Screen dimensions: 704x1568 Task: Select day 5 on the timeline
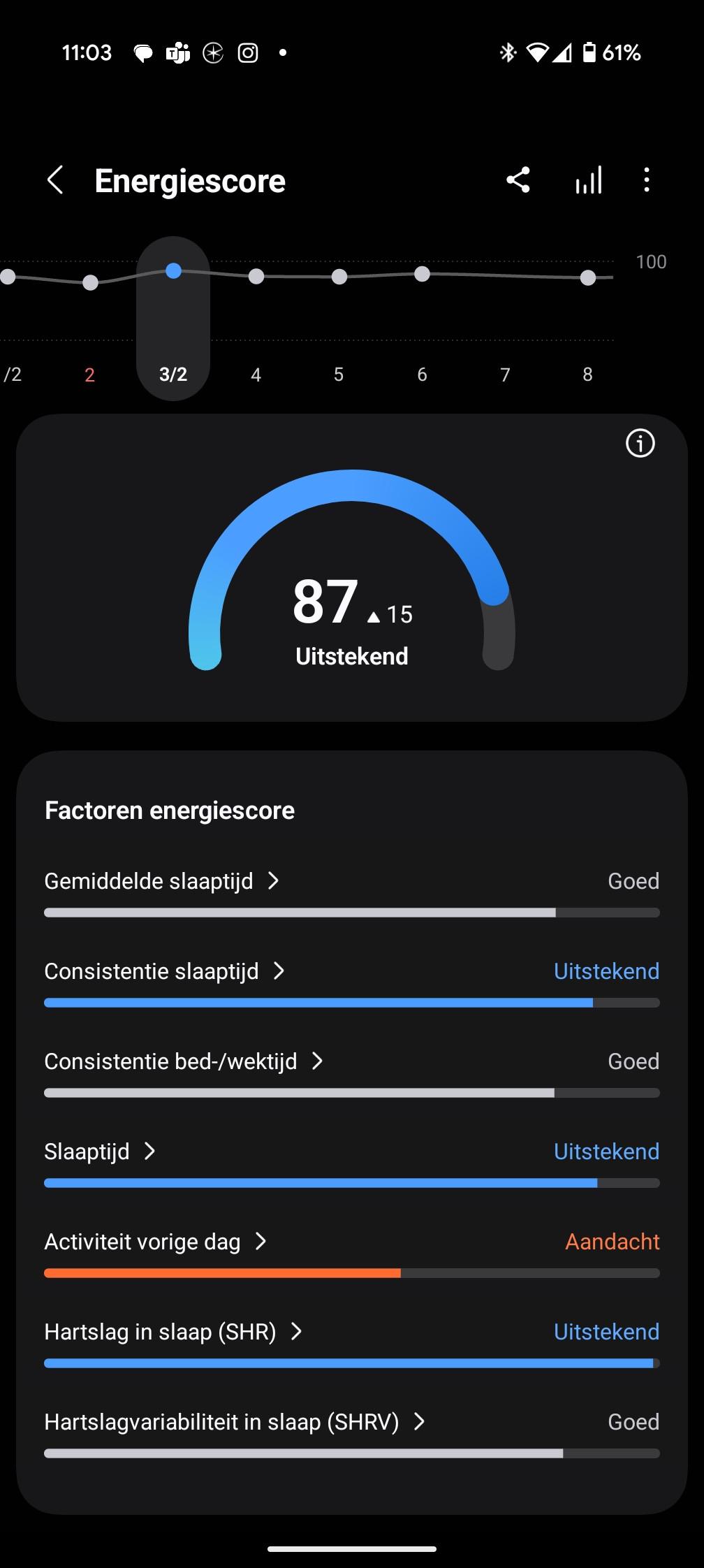(339, 375)
